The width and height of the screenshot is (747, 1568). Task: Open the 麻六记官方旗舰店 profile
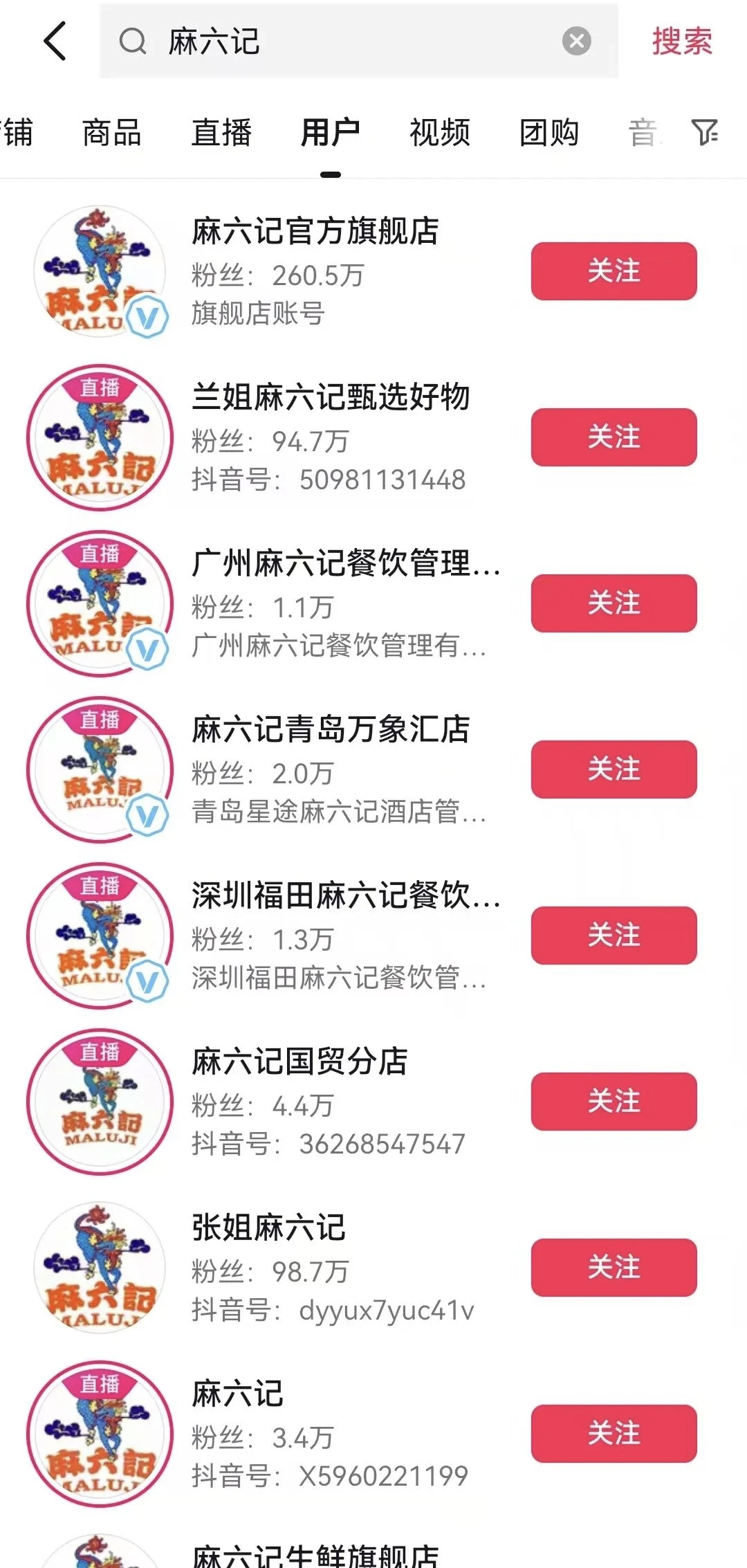click(315, 231)
